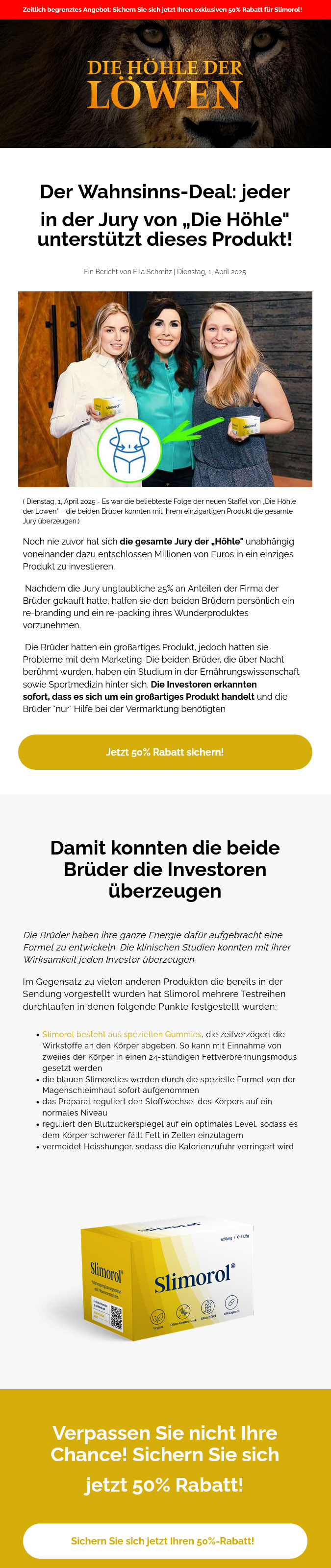Tap the 'Jetzt 50% Rabatt sichern!' button
Image resolution: width=331 pixels, height=1568 pixels.
pos(165,752)
